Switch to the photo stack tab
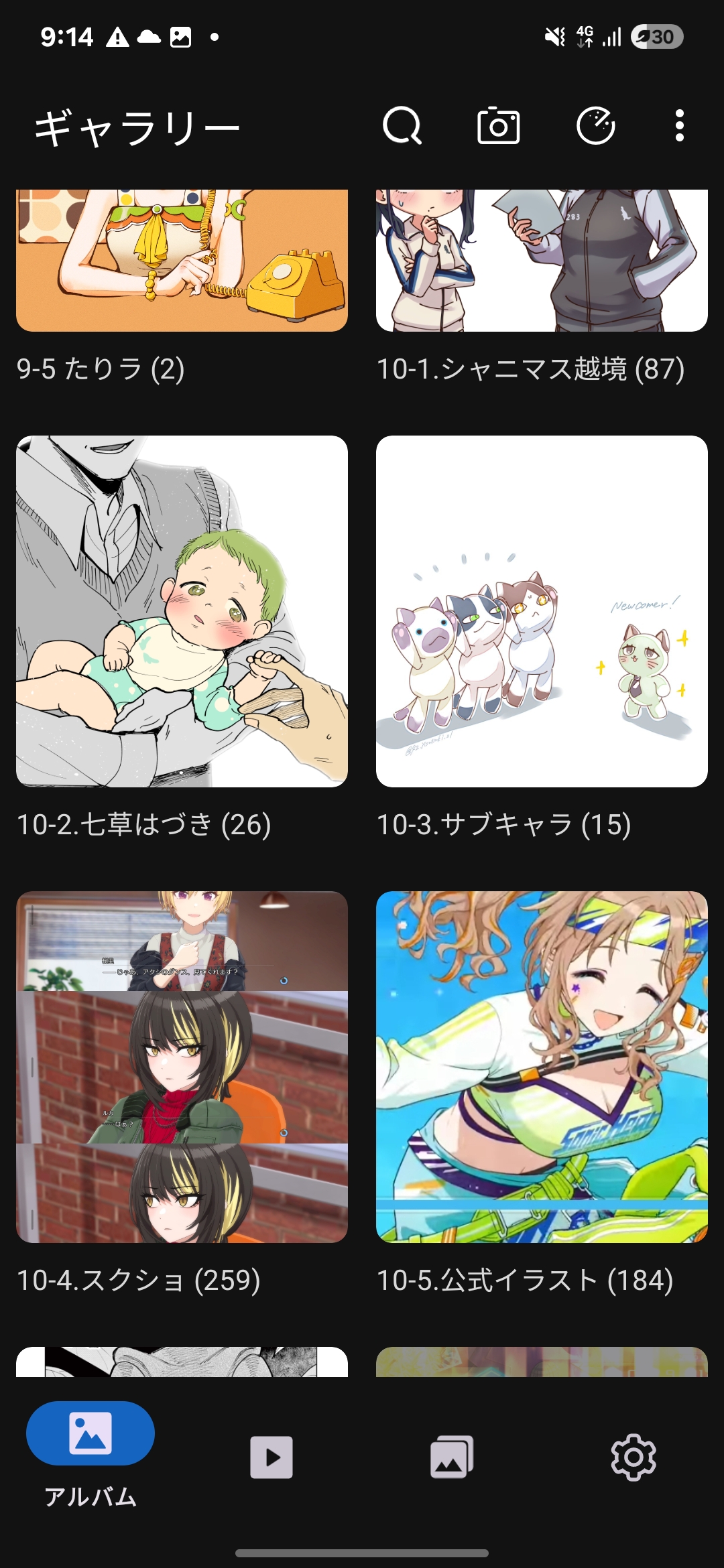The width and height of the screenshot is (724, 1568). pyautogui.click(x=452, y=1457)
